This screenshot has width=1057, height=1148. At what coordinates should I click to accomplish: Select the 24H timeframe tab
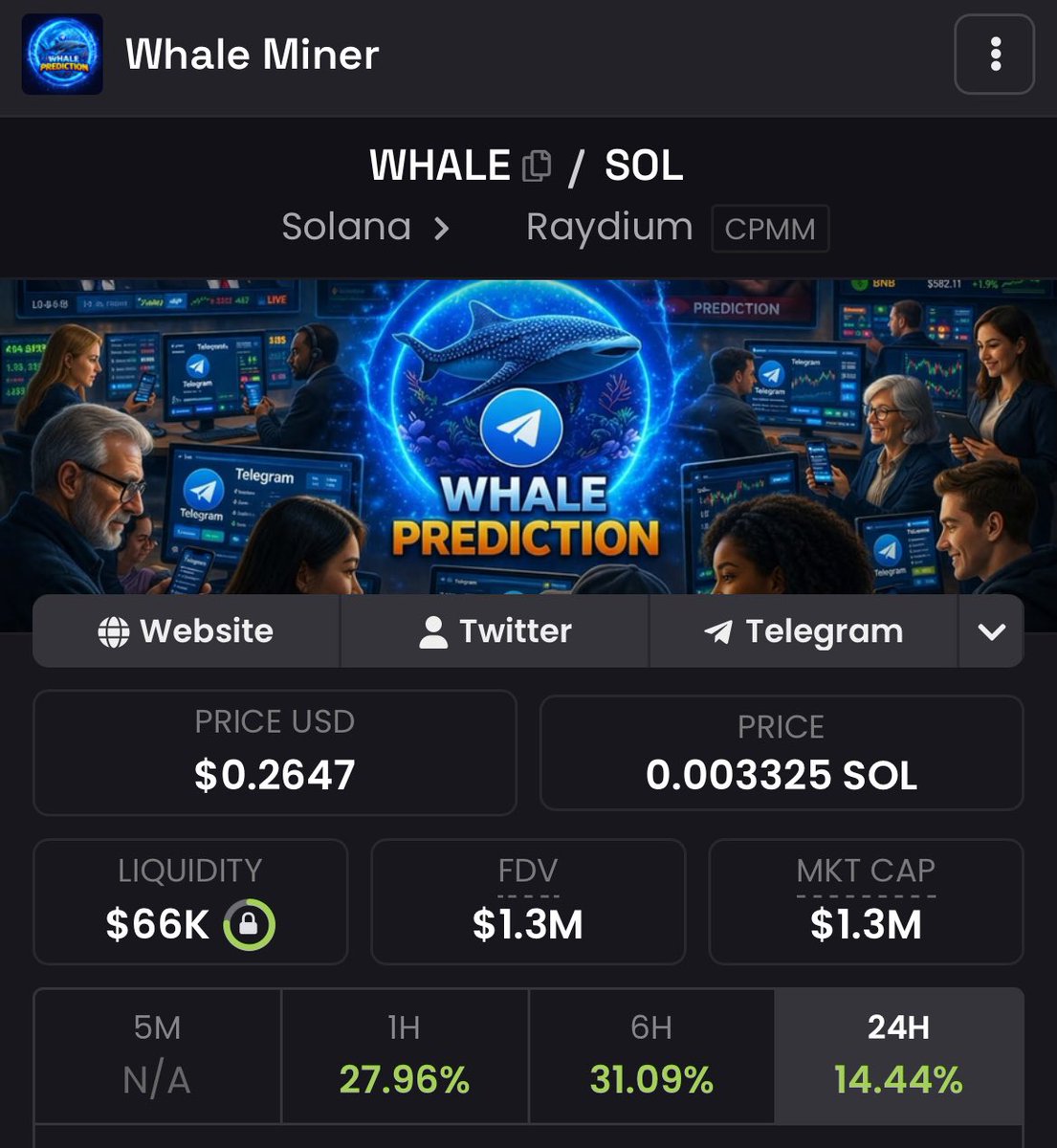(x=898, y=1055)
